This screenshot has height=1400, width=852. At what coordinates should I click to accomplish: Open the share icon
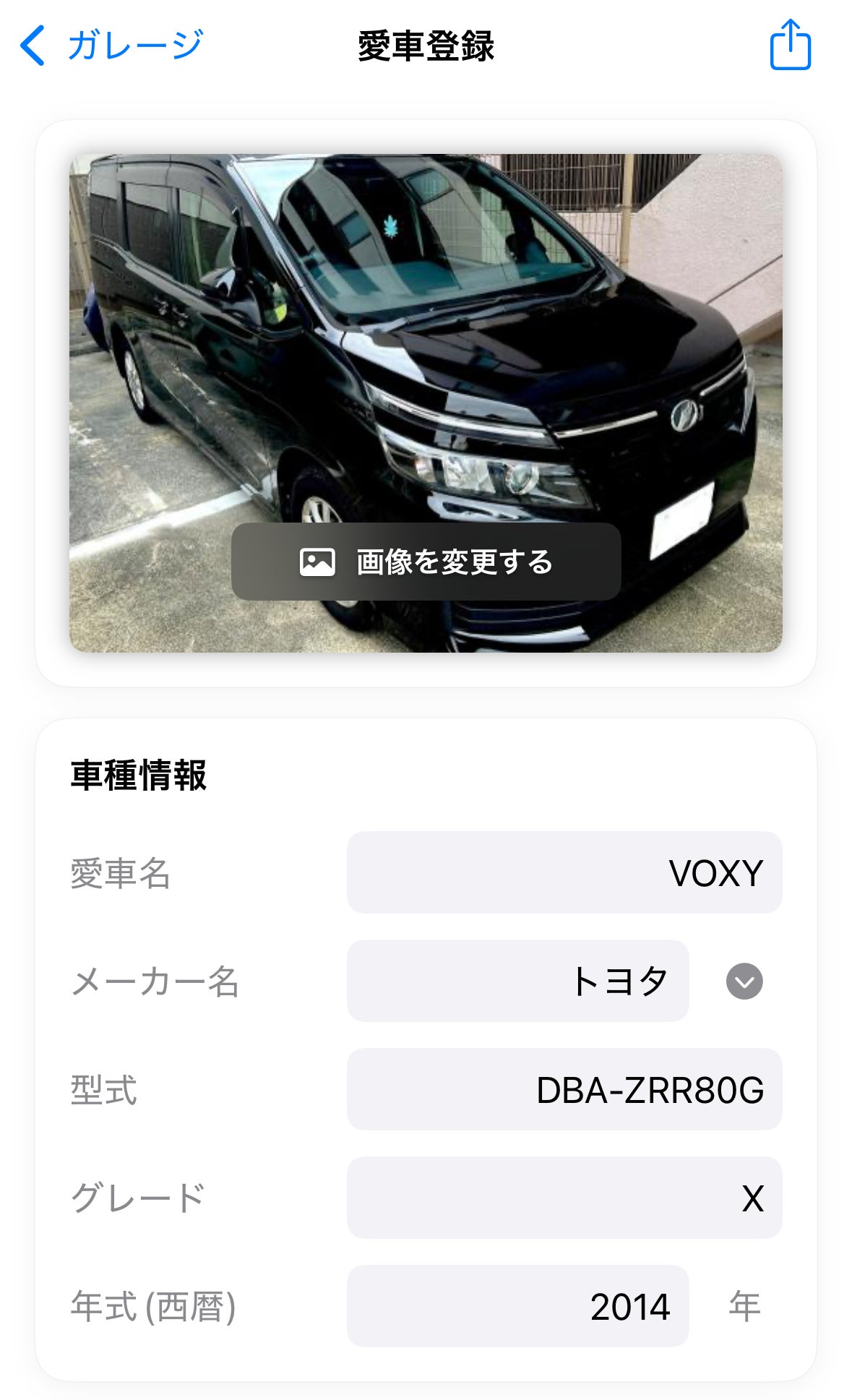pos(790,46)
